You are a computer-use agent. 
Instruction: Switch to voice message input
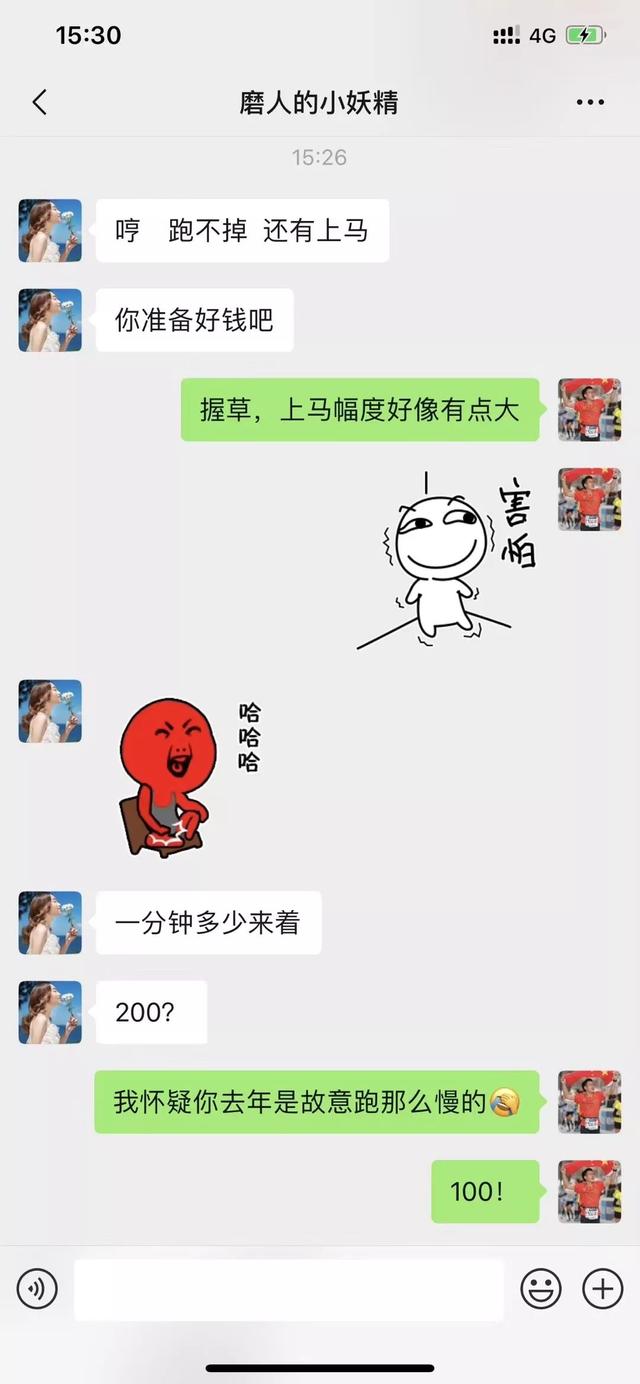pos(37,1289)
